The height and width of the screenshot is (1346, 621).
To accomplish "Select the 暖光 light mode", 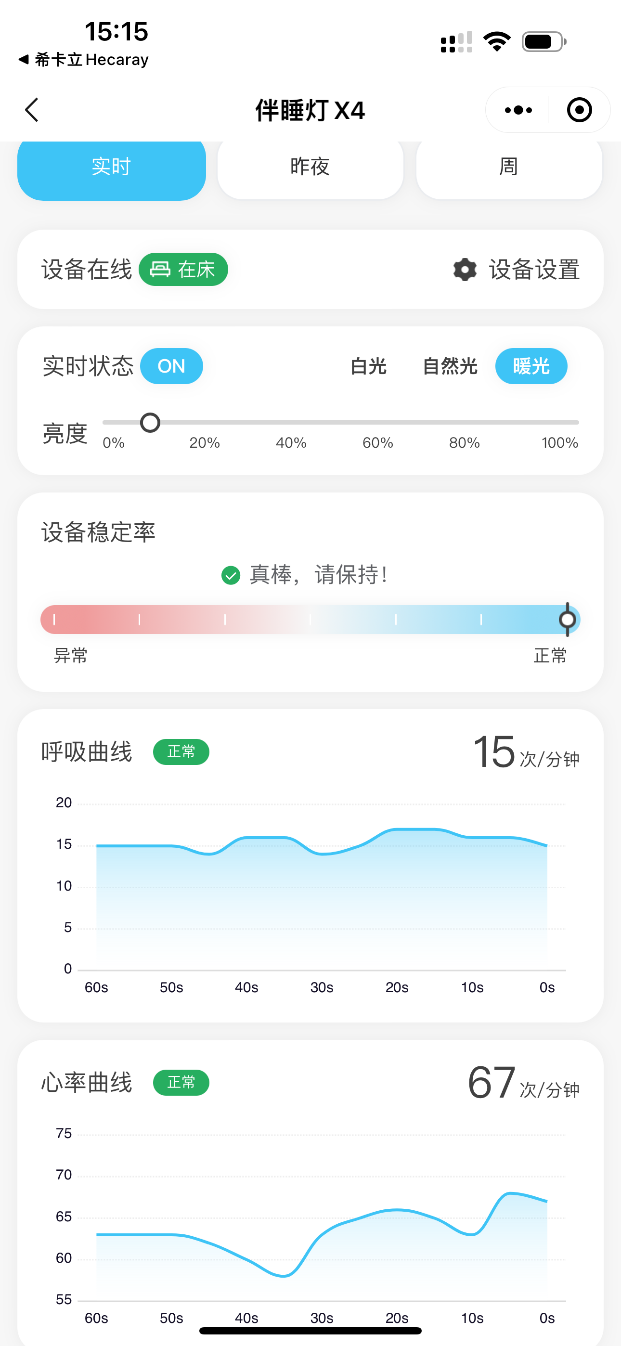I will [x=531, y=366].
